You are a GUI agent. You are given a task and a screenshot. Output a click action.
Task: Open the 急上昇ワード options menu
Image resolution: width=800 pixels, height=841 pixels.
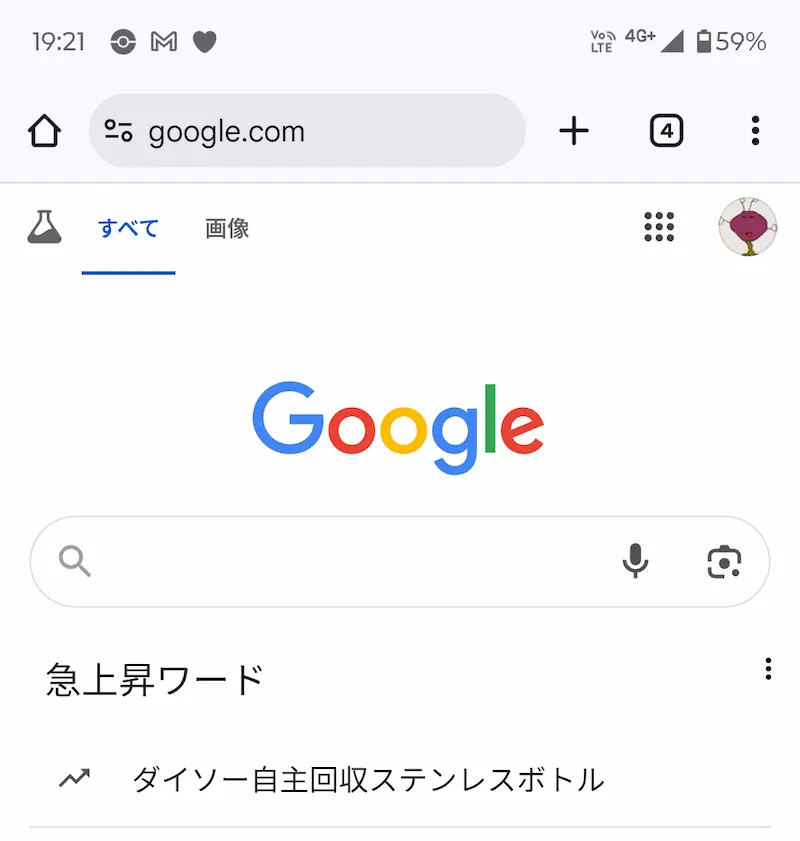click(x=768, y=669)
